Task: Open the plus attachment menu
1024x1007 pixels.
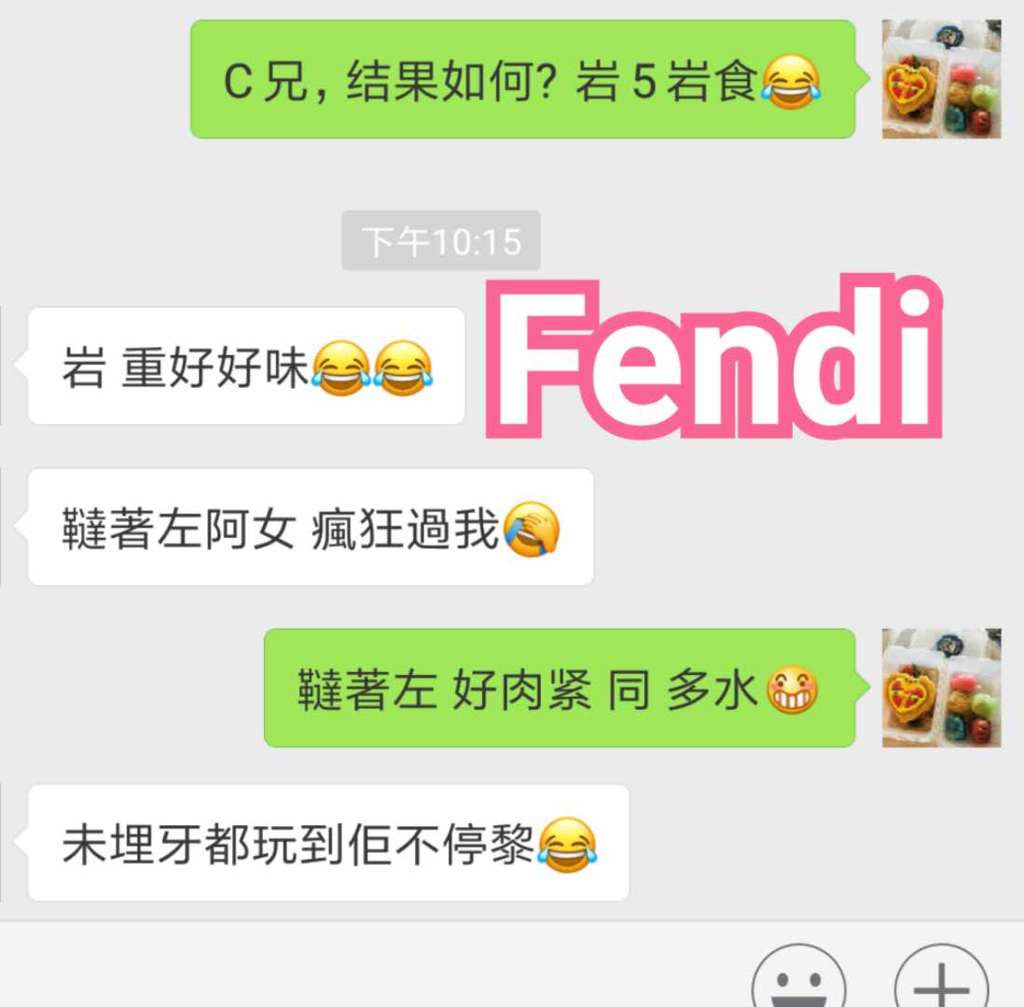Action: coord(940,985)
